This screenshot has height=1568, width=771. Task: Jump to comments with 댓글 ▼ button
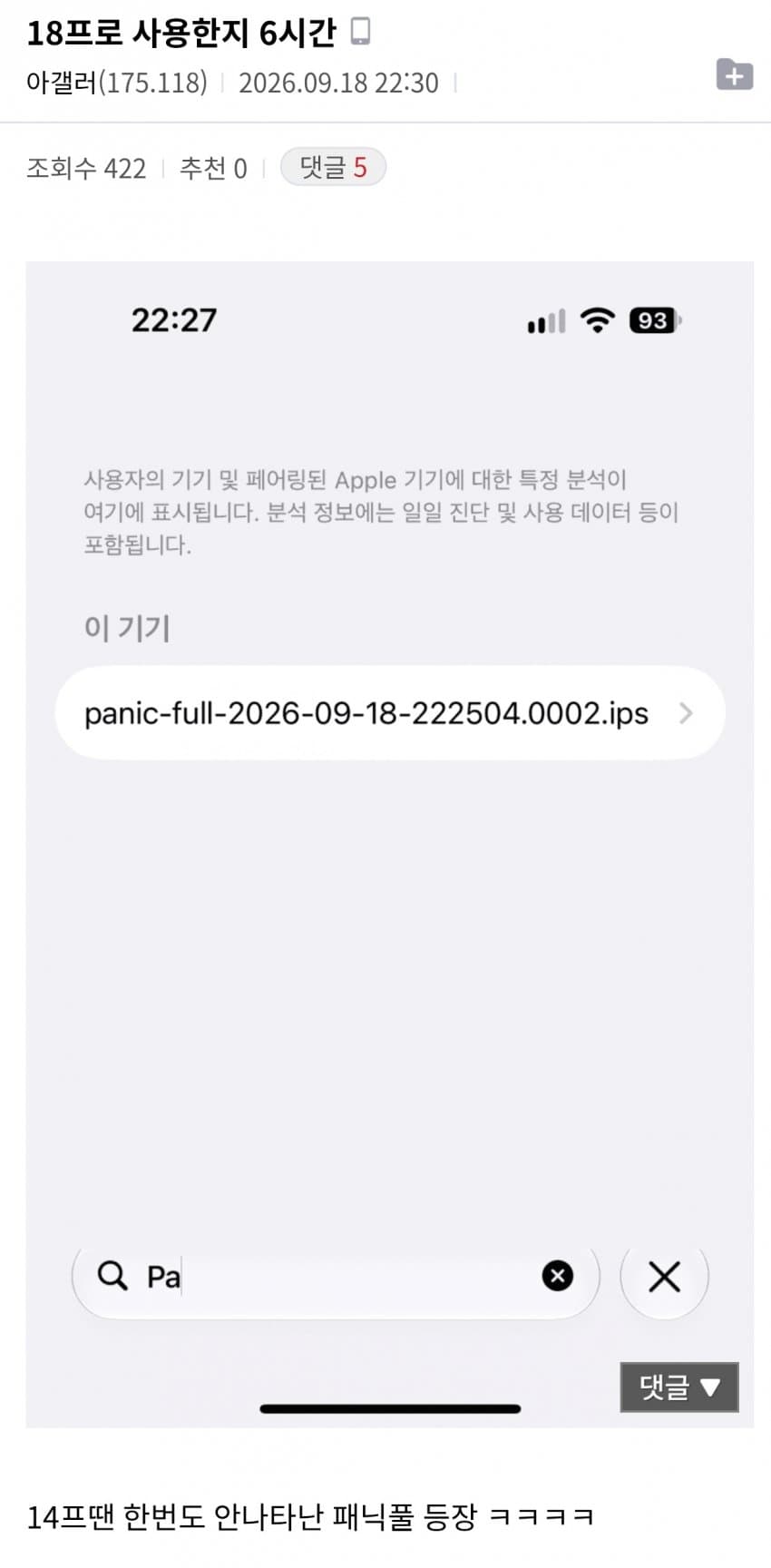point(679,1387)
